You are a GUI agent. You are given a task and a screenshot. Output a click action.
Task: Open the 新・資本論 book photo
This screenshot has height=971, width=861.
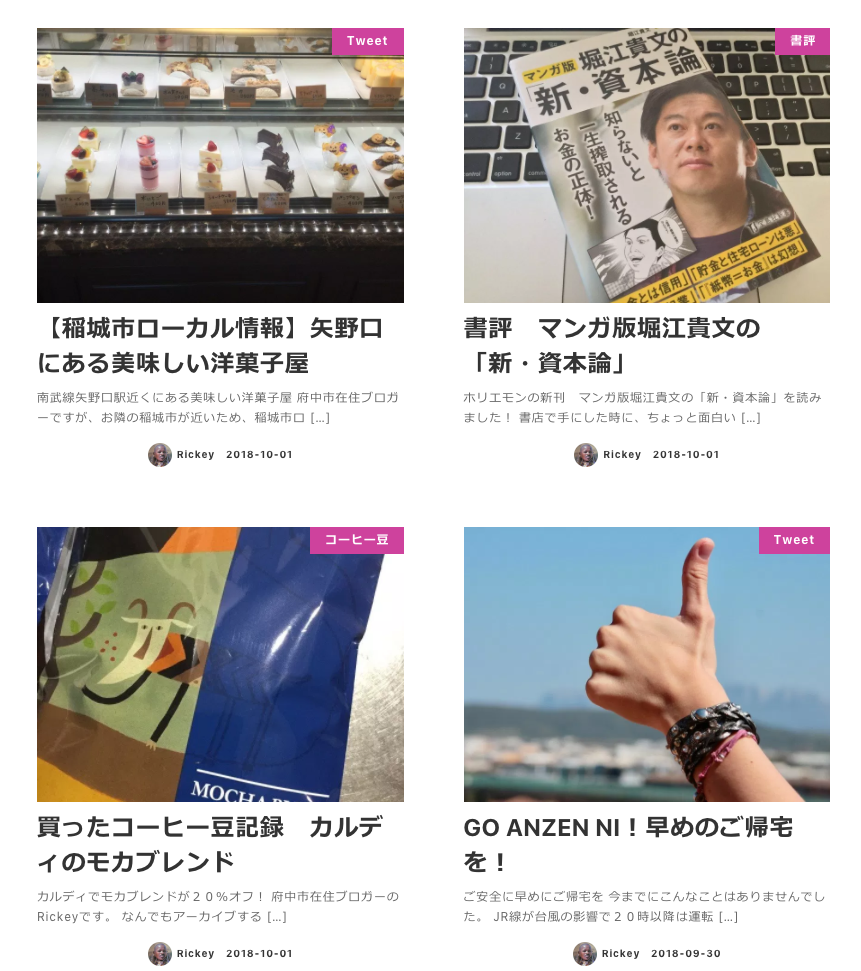pyautogui.click(x=647, y=165)
